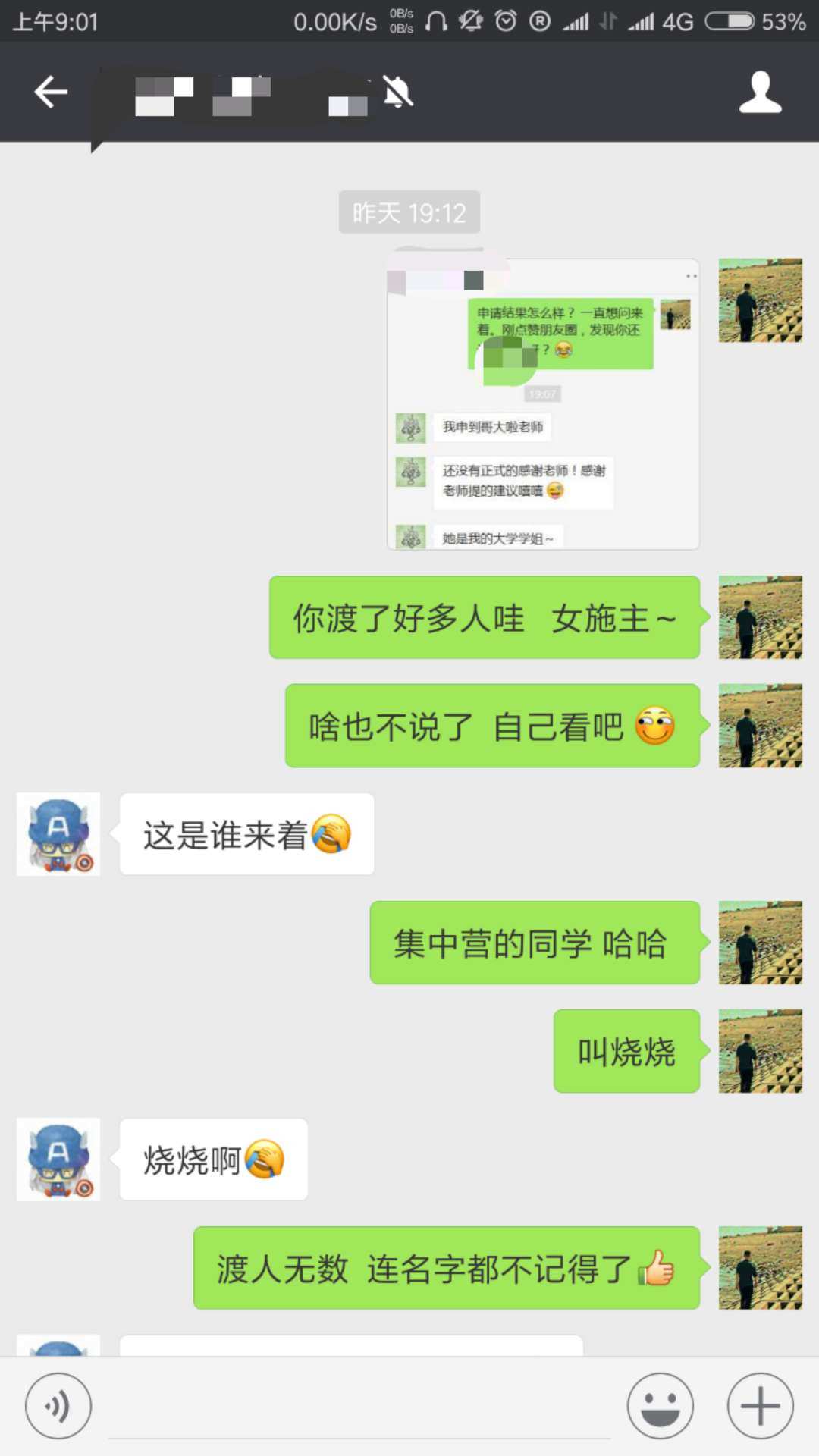Image resolution: width=819 pixels, height=1456 pixels.
Task: Open the shared chat screenshot image
Action: 543,404
